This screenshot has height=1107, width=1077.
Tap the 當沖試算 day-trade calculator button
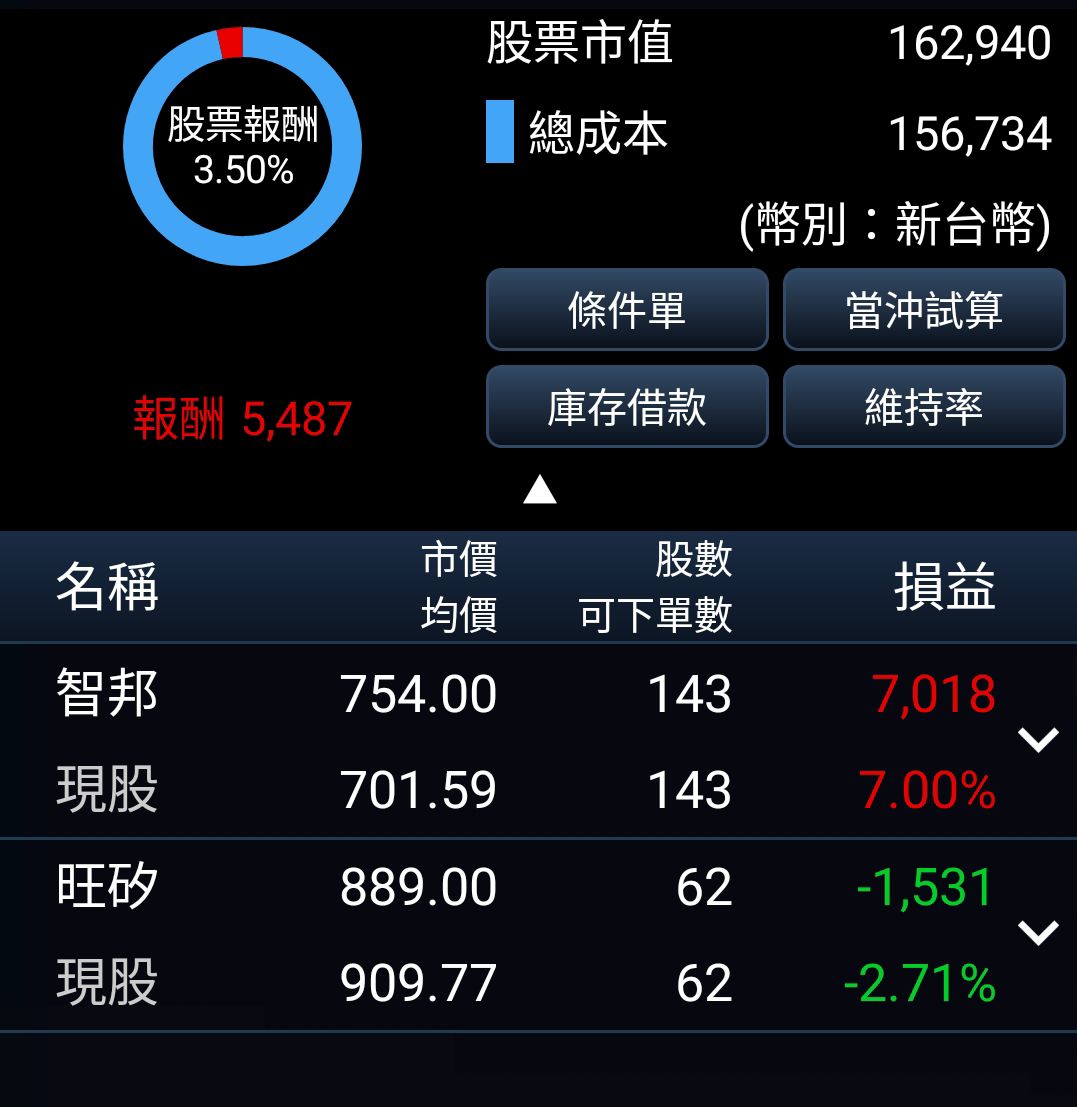(924, 310)
